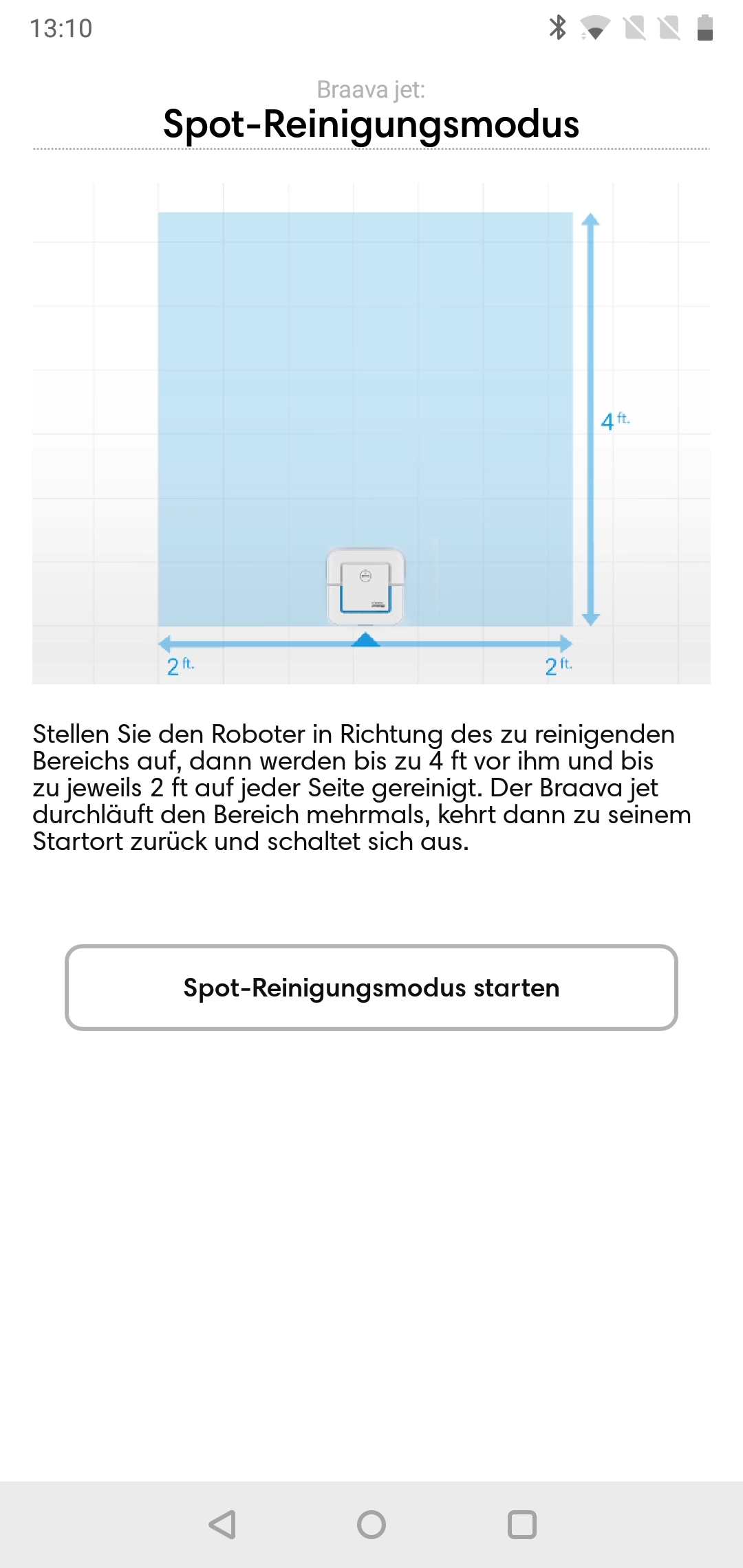Start the Spot-Reinigungsmodus

coord(371,988)
